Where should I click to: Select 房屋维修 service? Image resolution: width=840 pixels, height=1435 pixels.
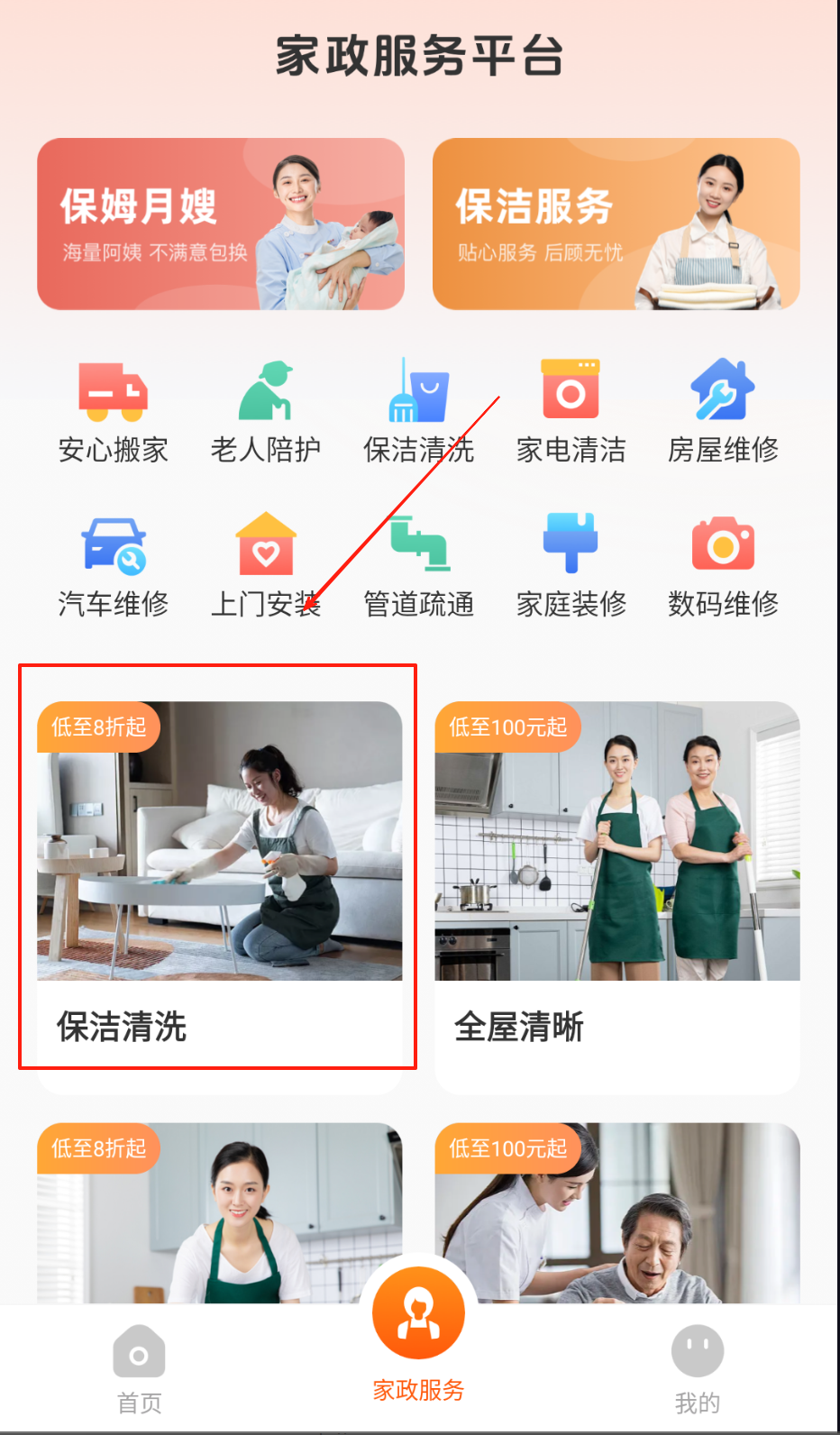pos(723,412)
